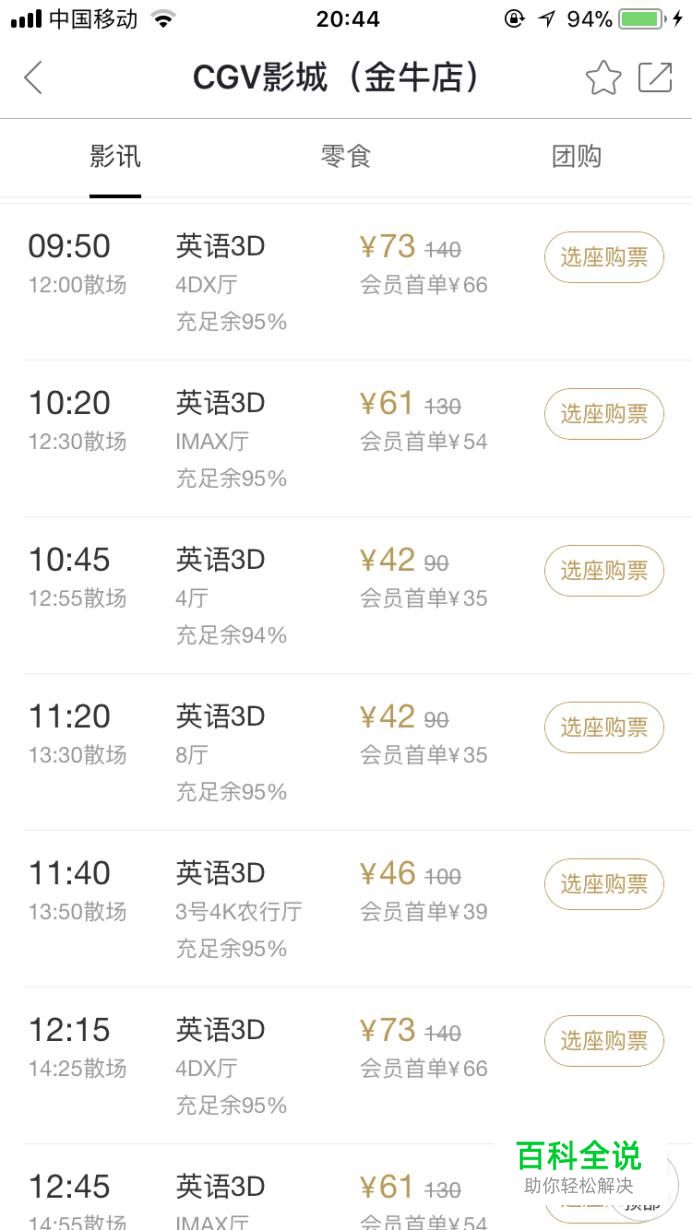
Task: Buy tickets for the 09:50 showing
Action: pyautogui.click(x=604, y=257)
